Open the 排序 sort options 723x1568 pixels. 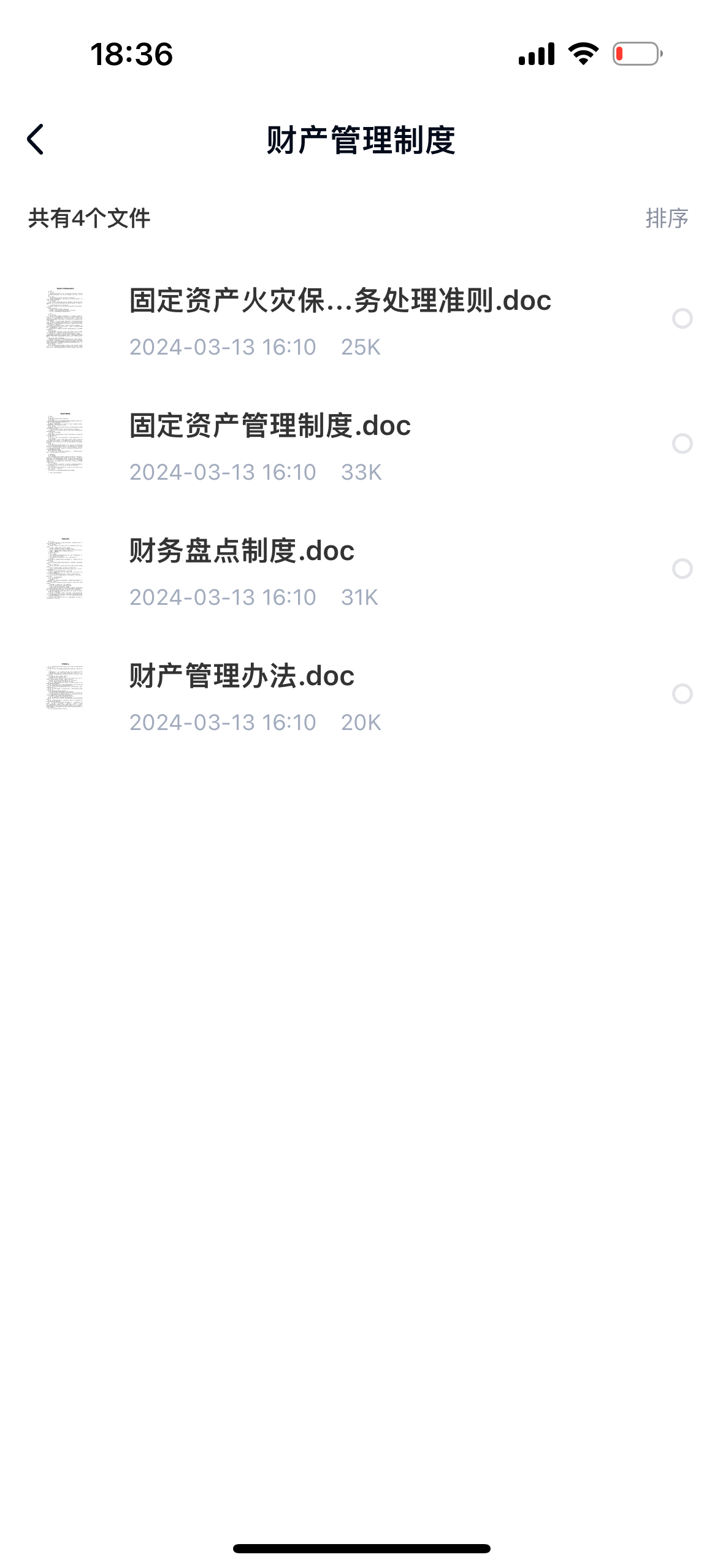coord(667,218)
